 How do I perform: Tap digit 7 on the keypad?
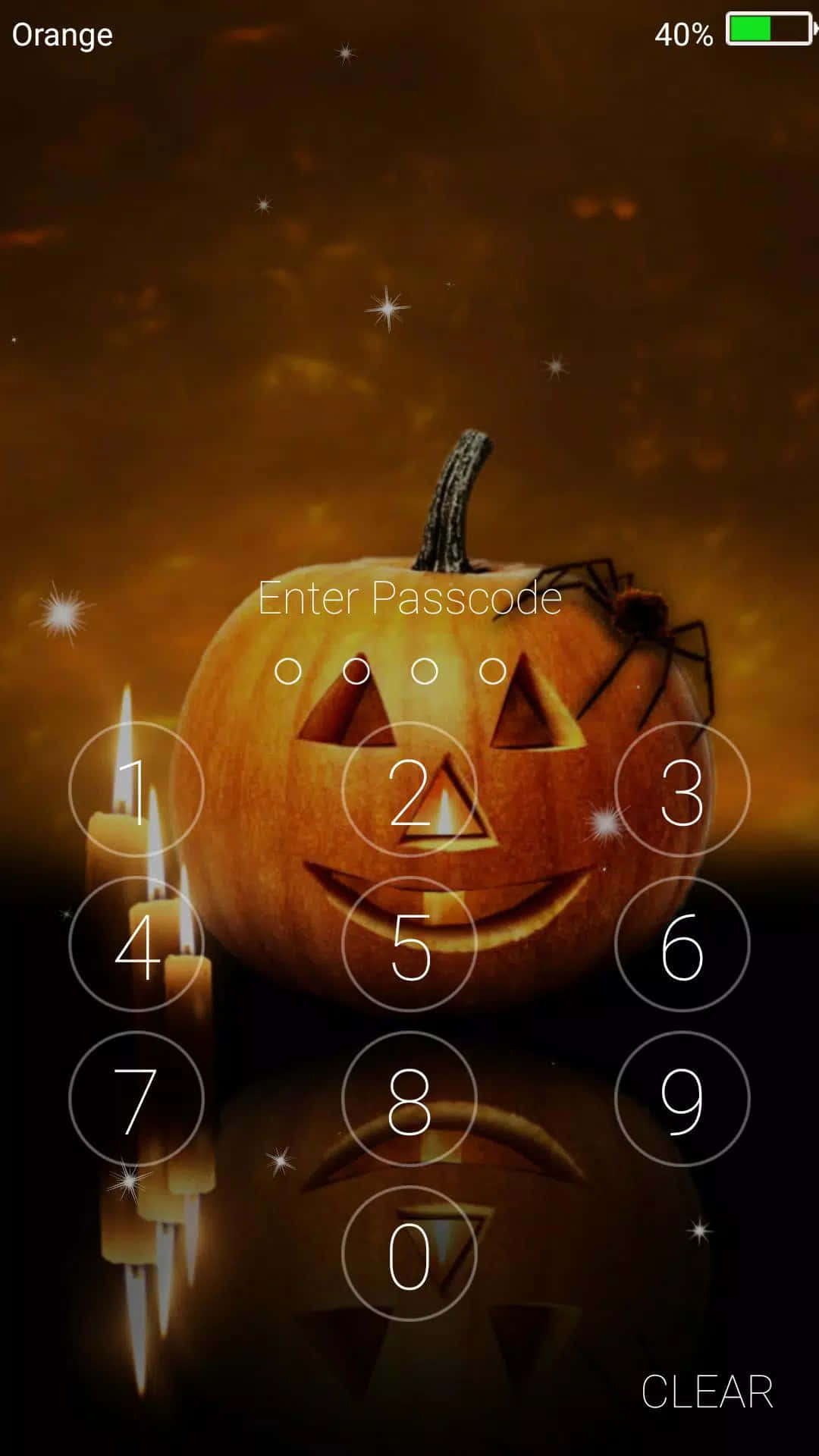[136, 1099]
